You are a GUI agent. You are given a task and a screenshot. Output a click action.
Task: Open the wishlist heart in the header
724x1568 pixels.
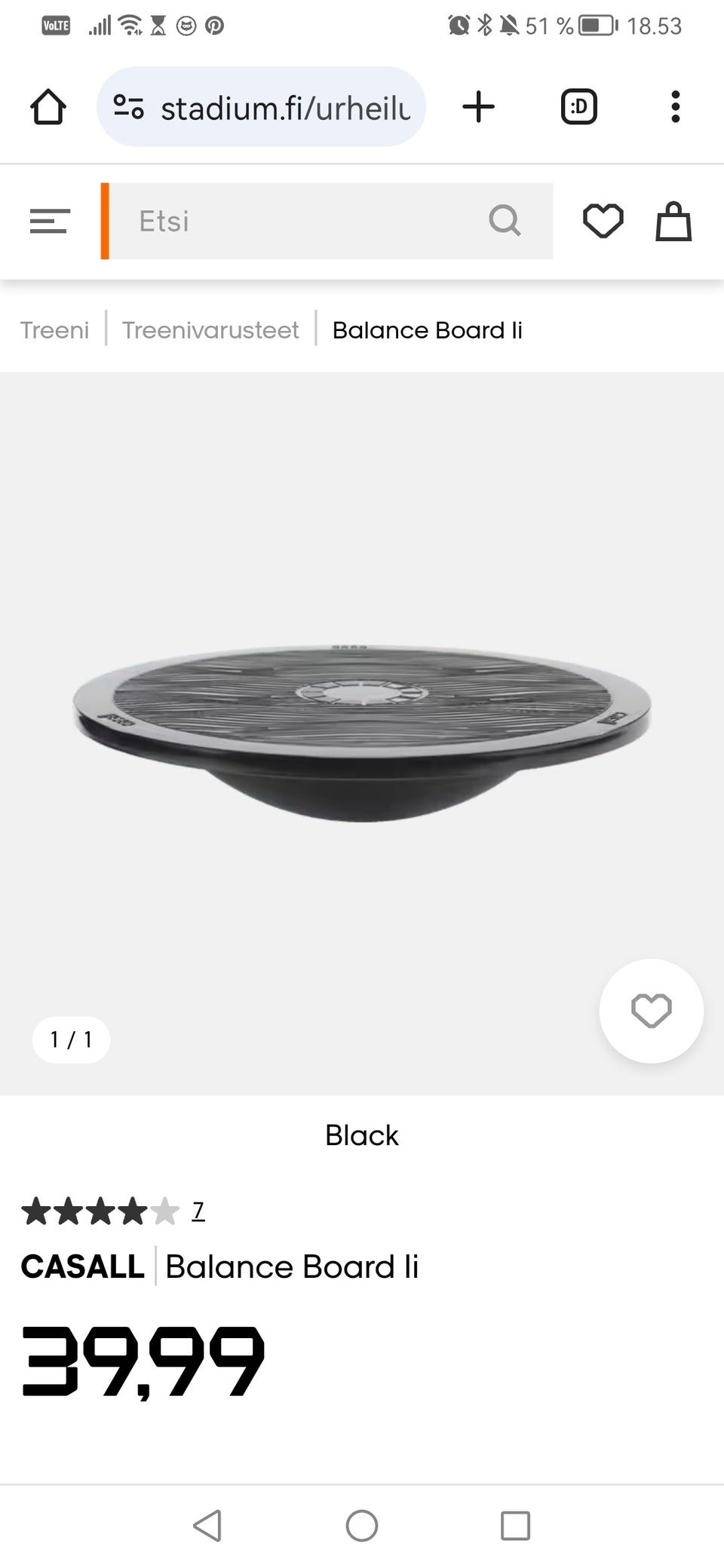(x=603, y=221)
